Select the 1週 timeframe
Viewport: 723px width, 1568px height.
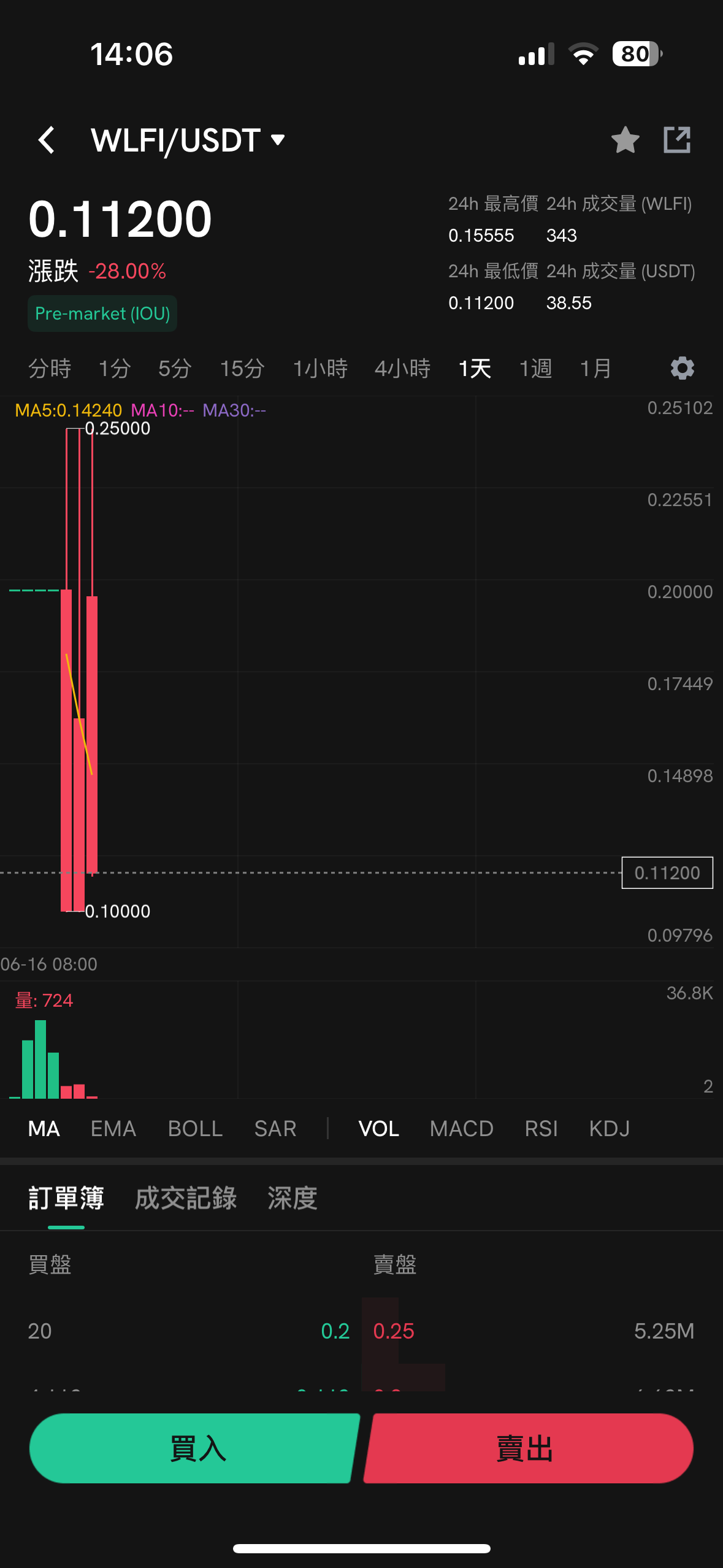pos(535,368)
